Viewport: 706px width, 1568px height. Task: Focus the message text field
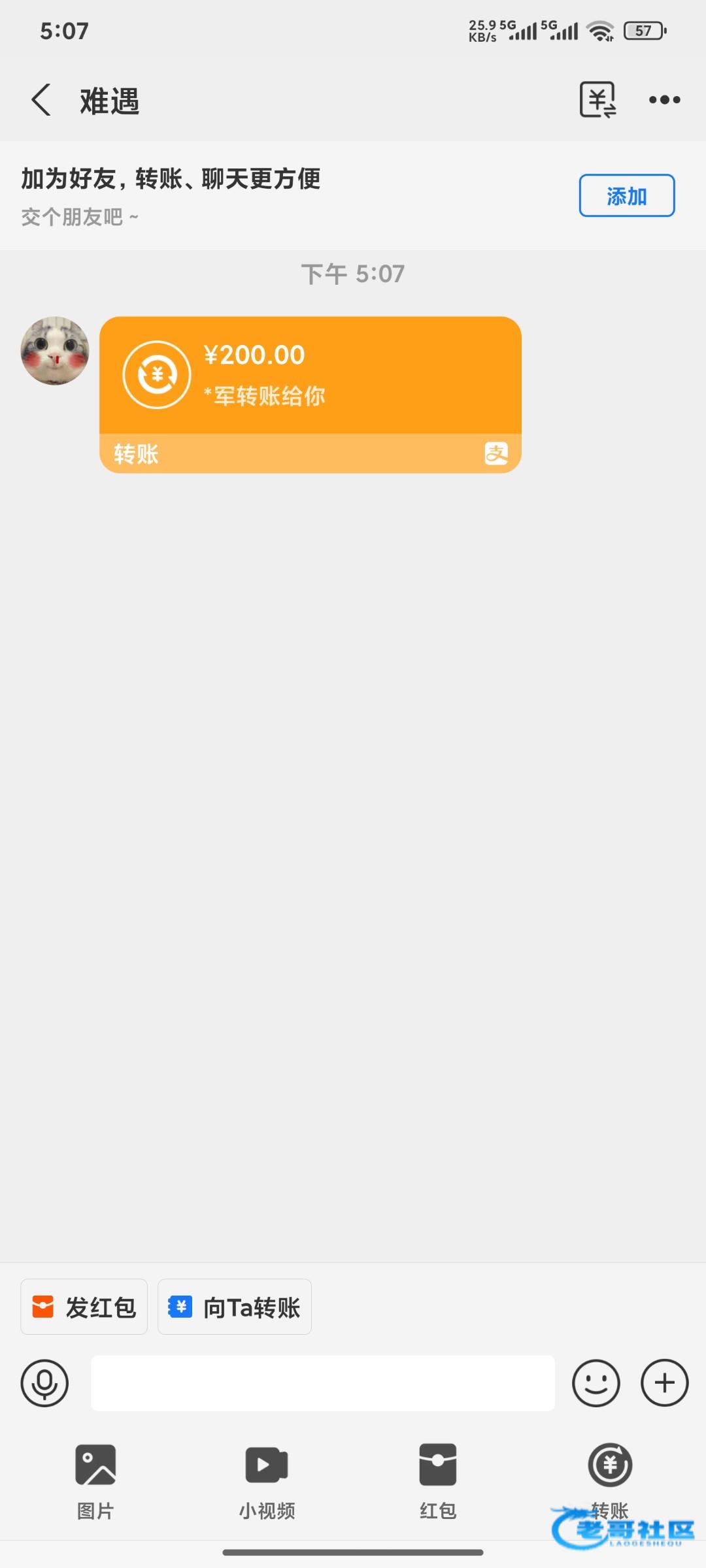pyautogui.click(x=322, y=1383)
